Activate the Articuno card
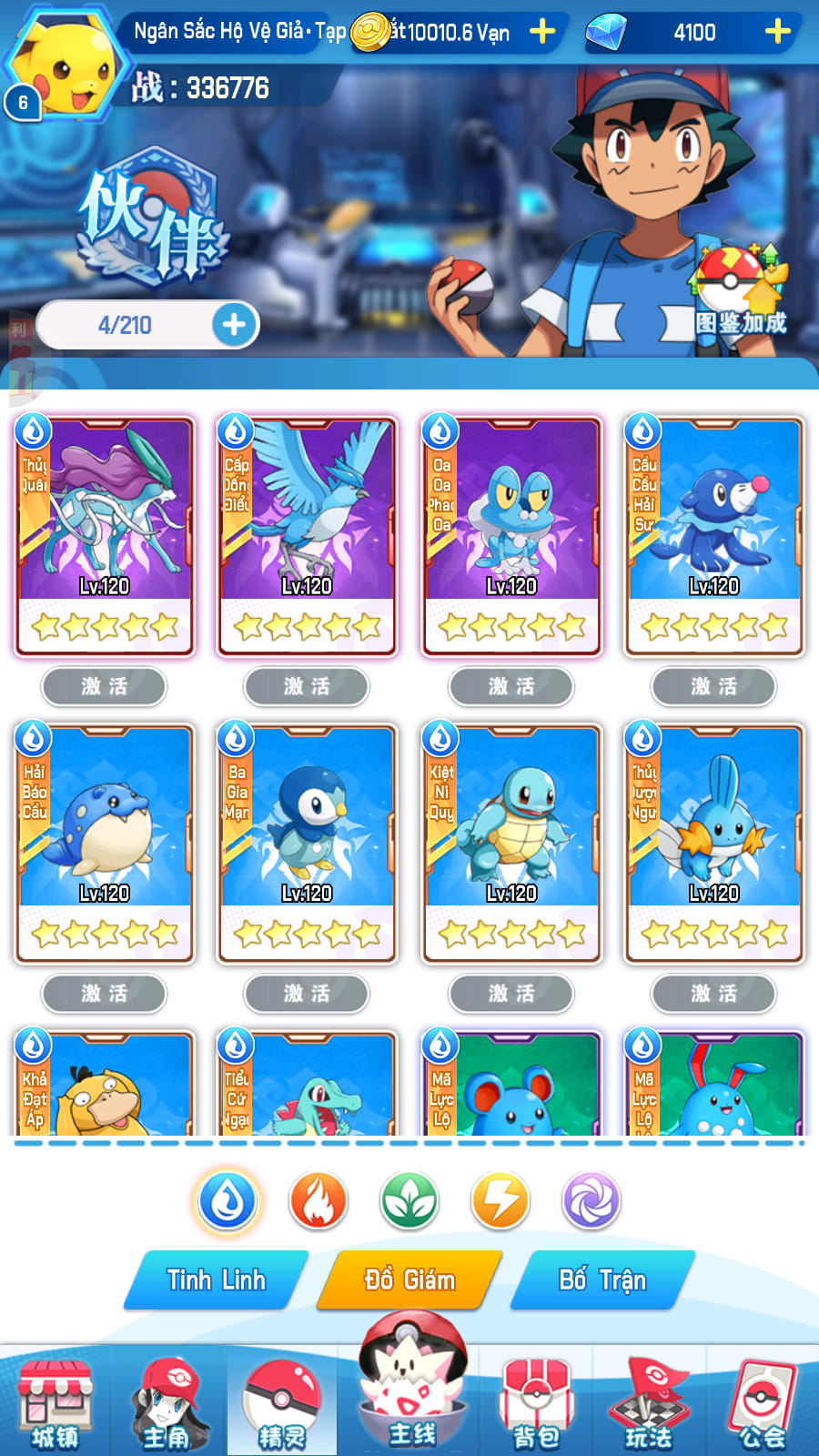Screen dimensions: 819x1456 307,686
